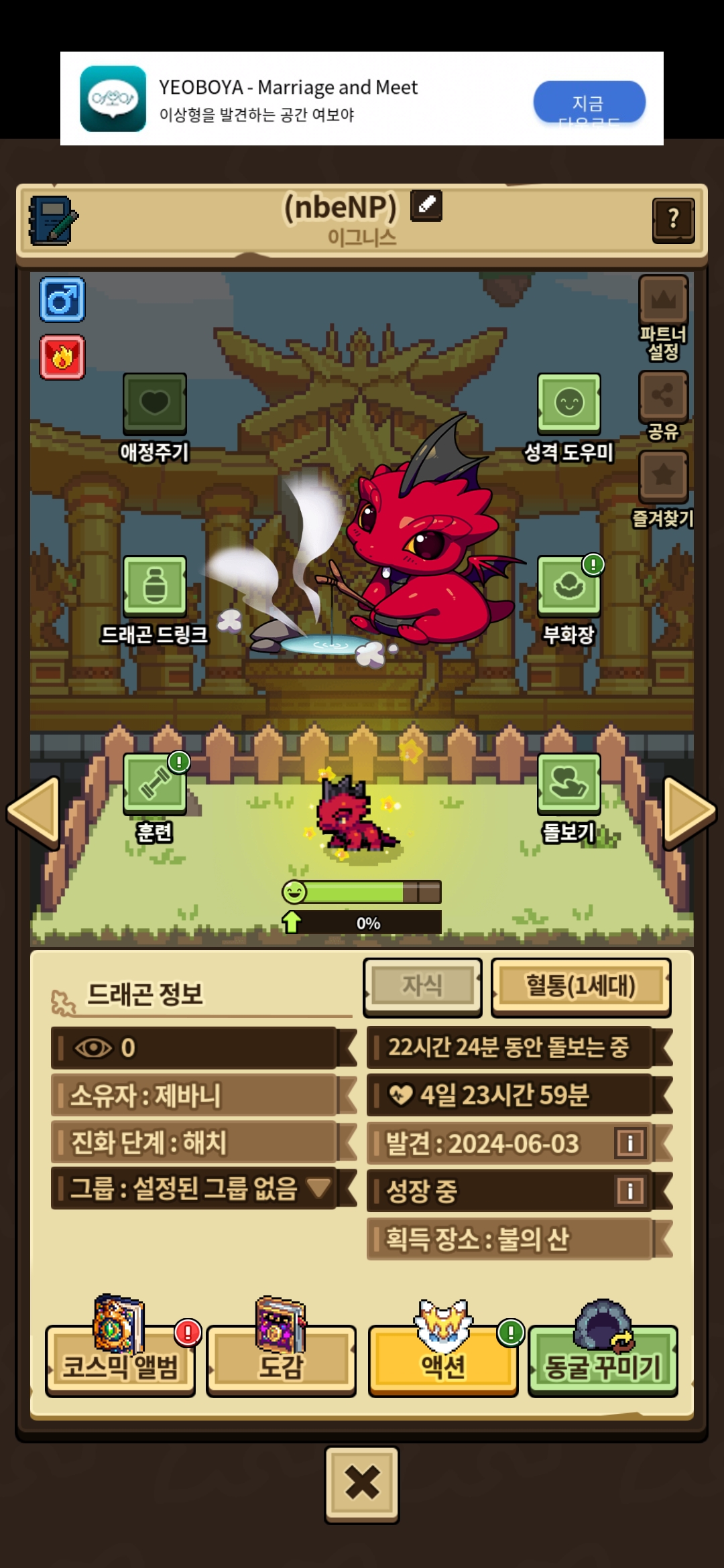Close the dragon info panel
The width and height of the screenshot is (724, 1568).
[362, 1484]
